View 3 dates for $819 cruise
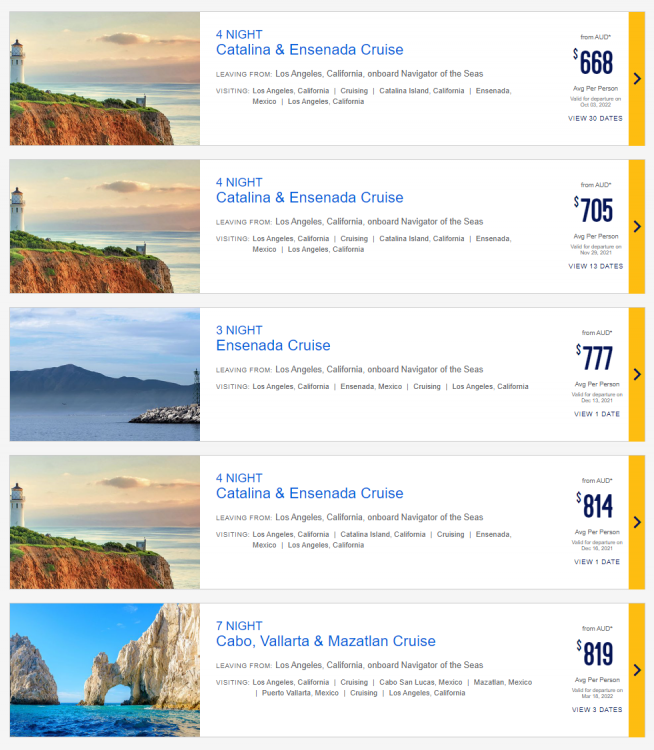The height and width of the screenshot is (750, 654). (596, 710)
